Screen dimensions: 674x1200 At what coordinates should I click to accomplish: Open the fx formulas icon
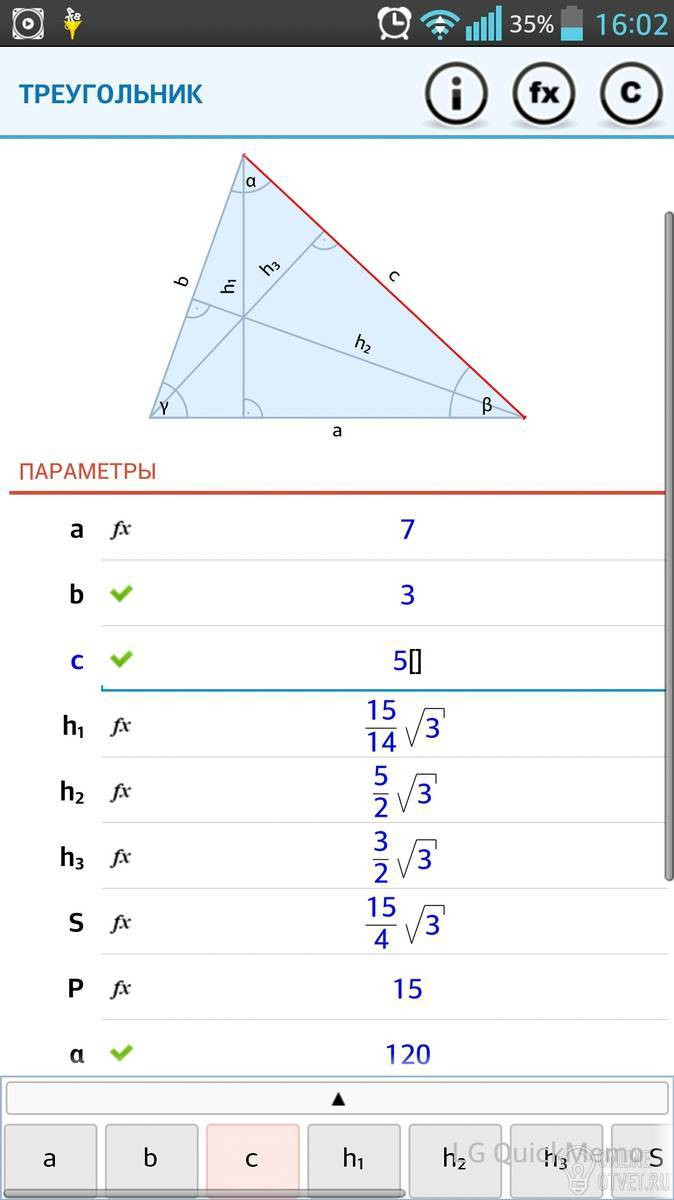coord(543,94)
